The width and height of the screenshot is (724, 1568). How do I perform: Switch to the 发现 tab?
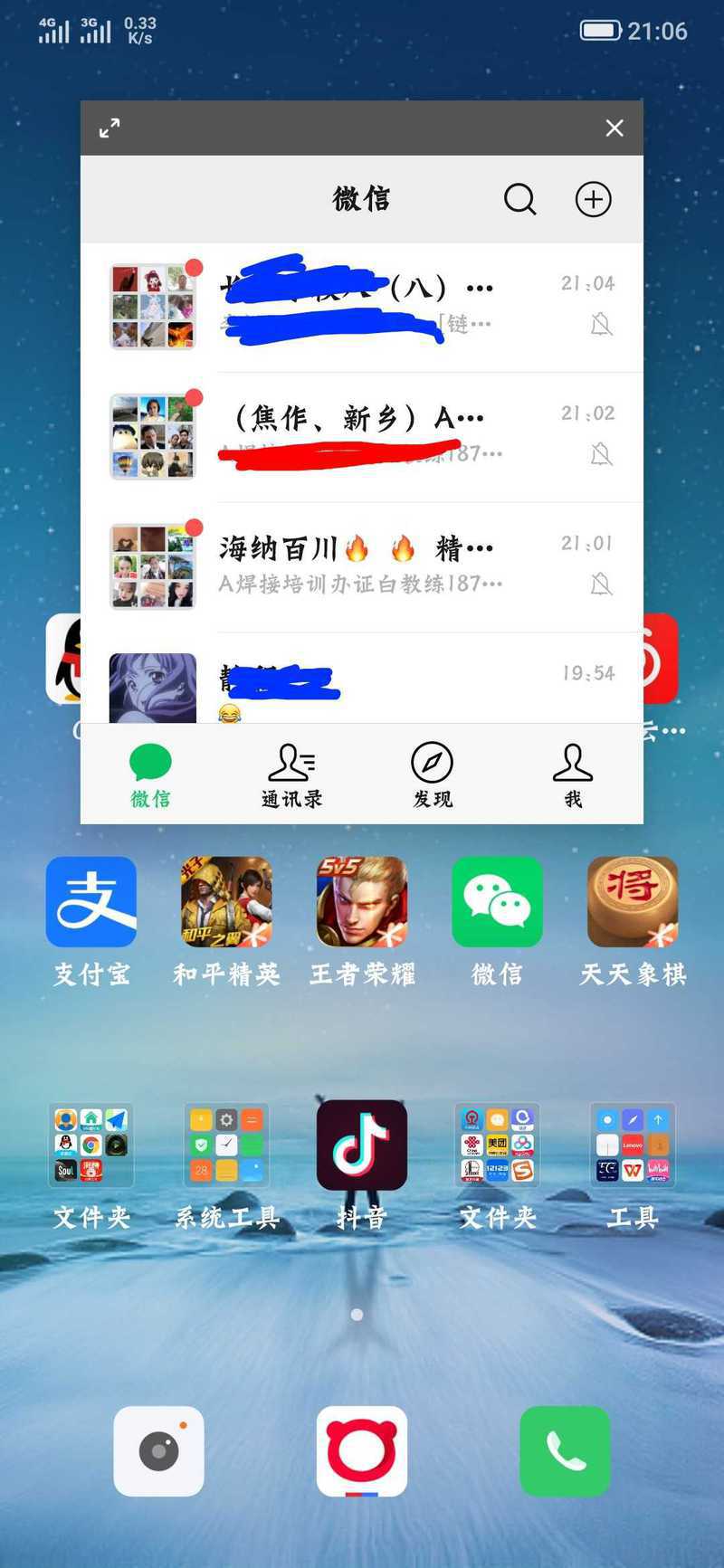[433, 775]
